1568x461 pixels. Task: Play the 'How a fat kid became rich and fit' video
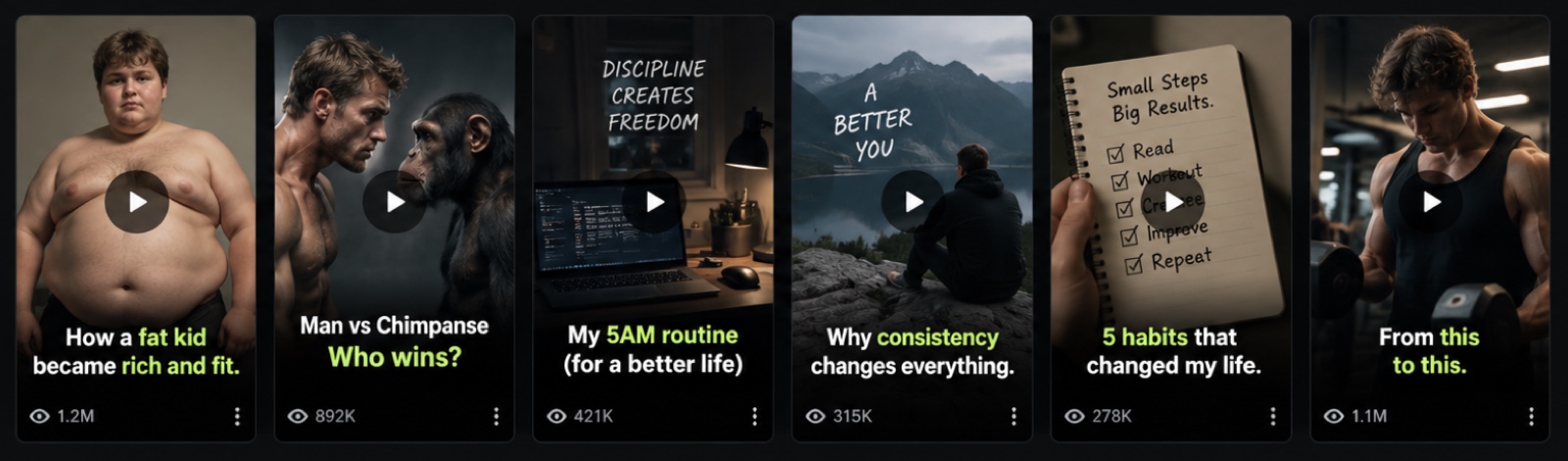137,202
